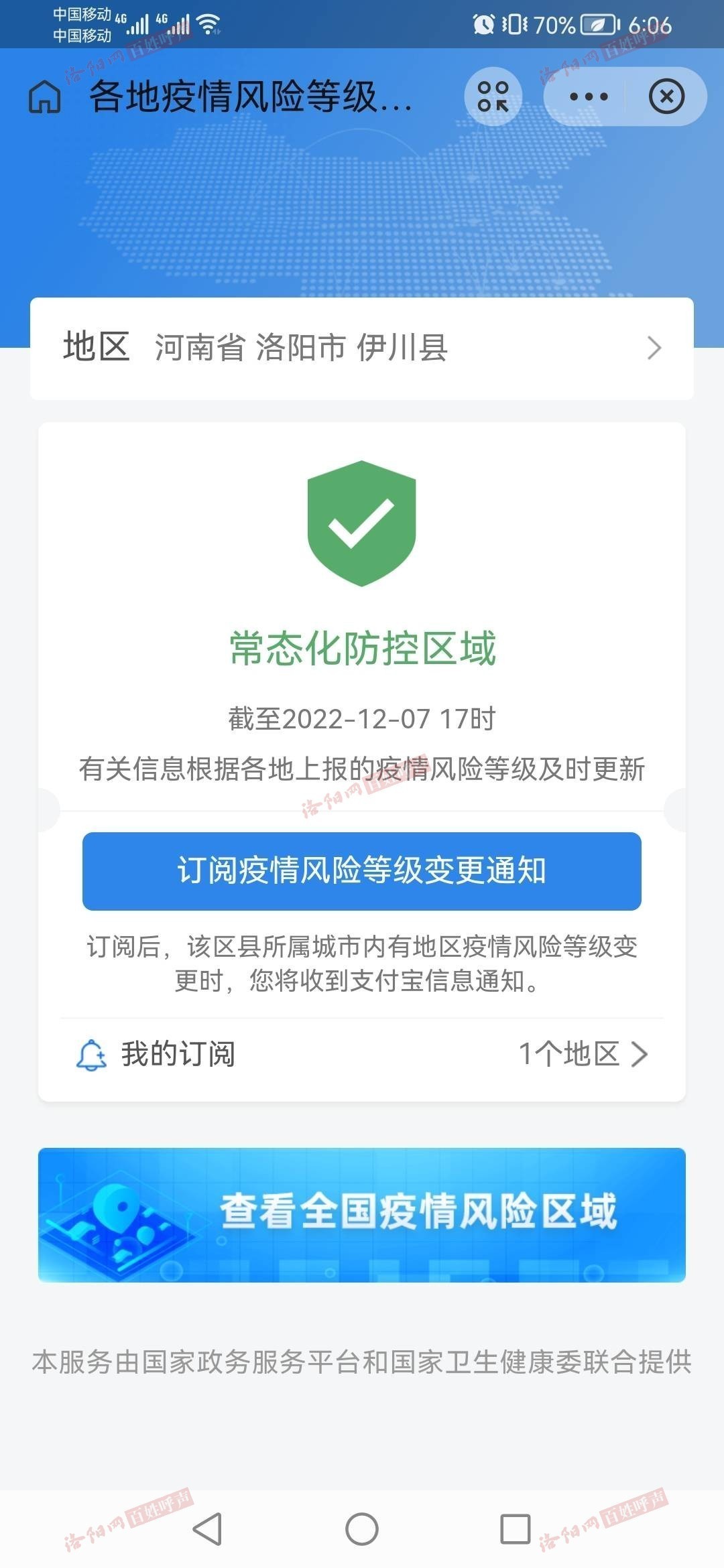Viewport: 724px width, 1568px height.
Task: Change the region 河南省 洛阳市 伊川县
Action: tap(362, 348)
